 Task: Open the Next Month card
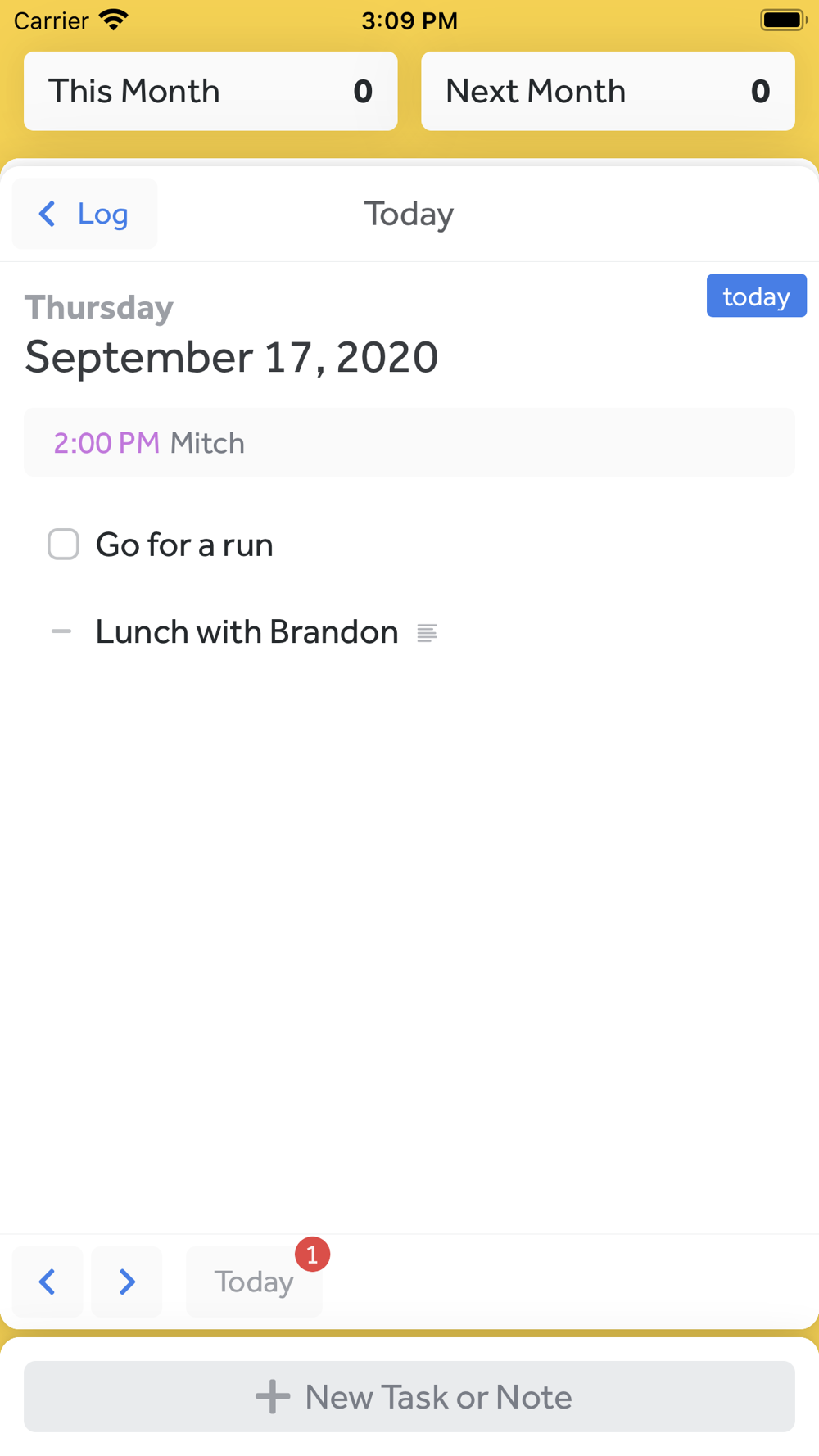tap(608, 91)
